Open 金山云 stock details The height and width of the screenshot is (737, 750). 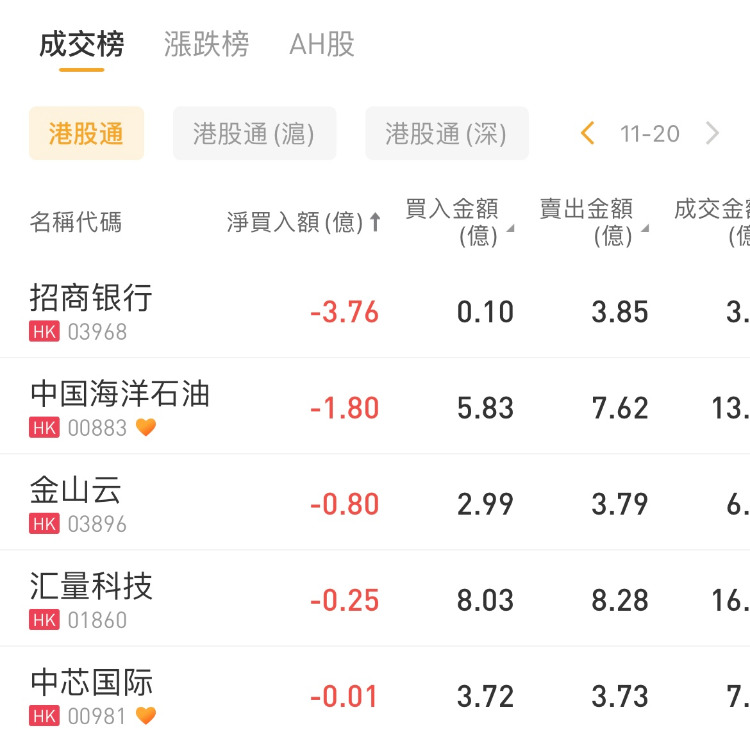(77, 502)
